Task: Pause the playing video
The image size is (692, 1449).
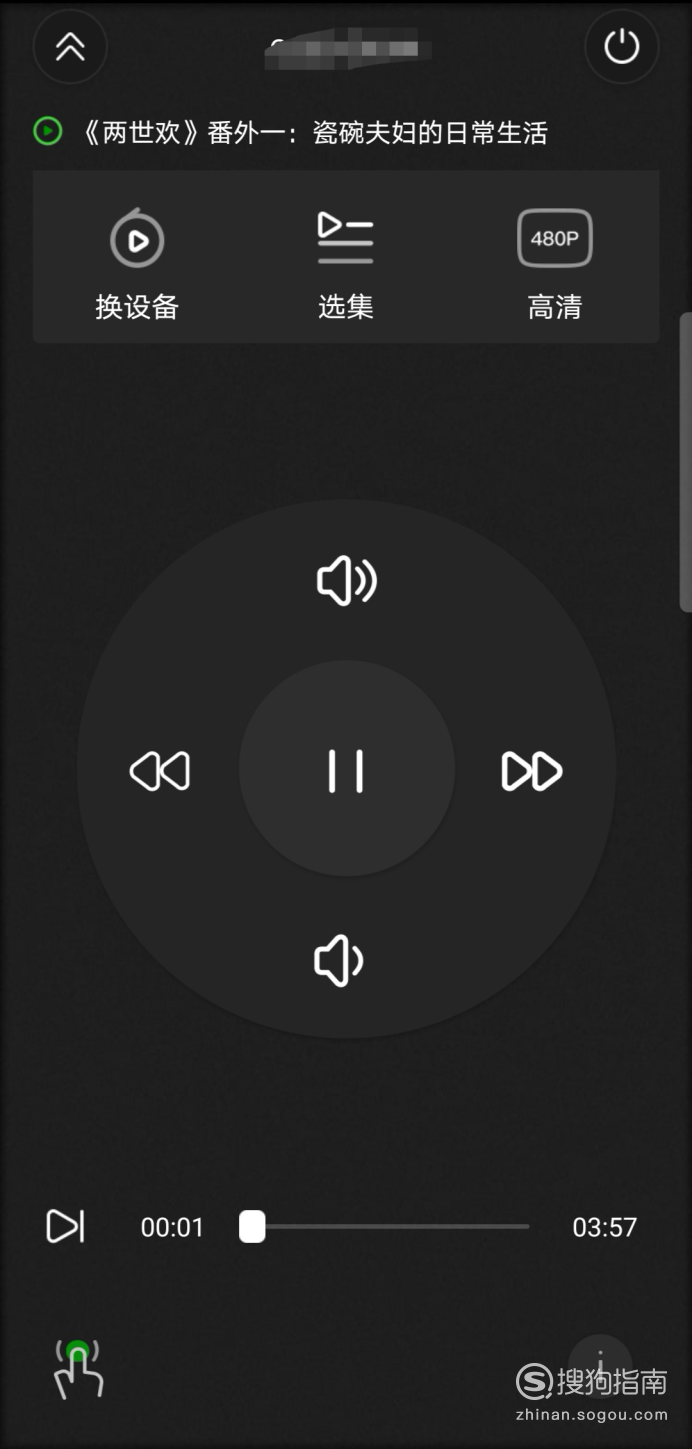Action: coord(346,771)
